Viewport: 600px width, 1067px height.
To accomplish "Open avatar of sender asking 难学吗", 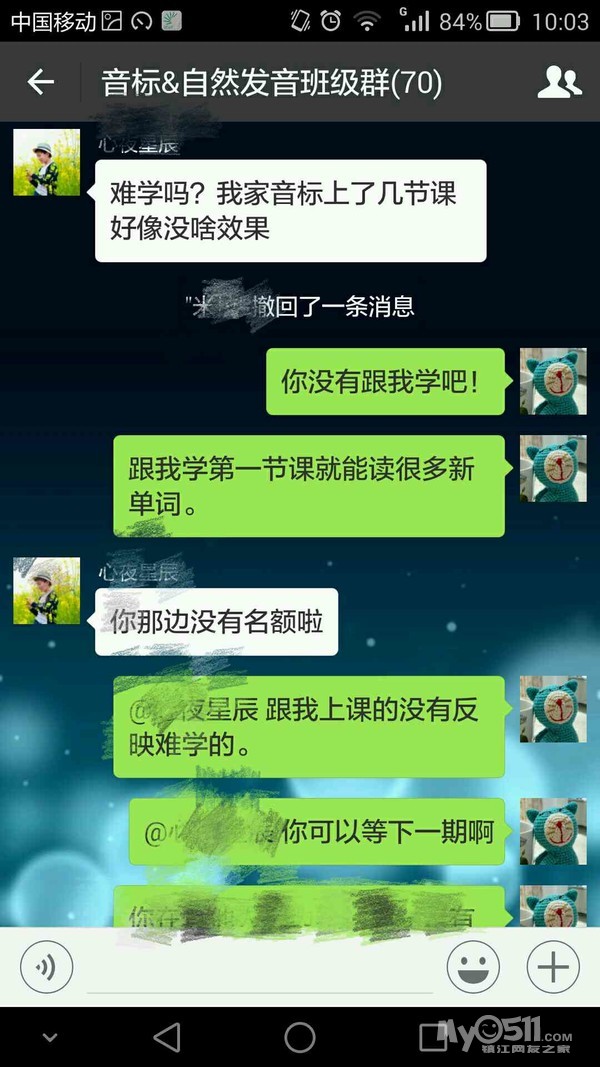I will pyautogui.click(x=46, y=163).
